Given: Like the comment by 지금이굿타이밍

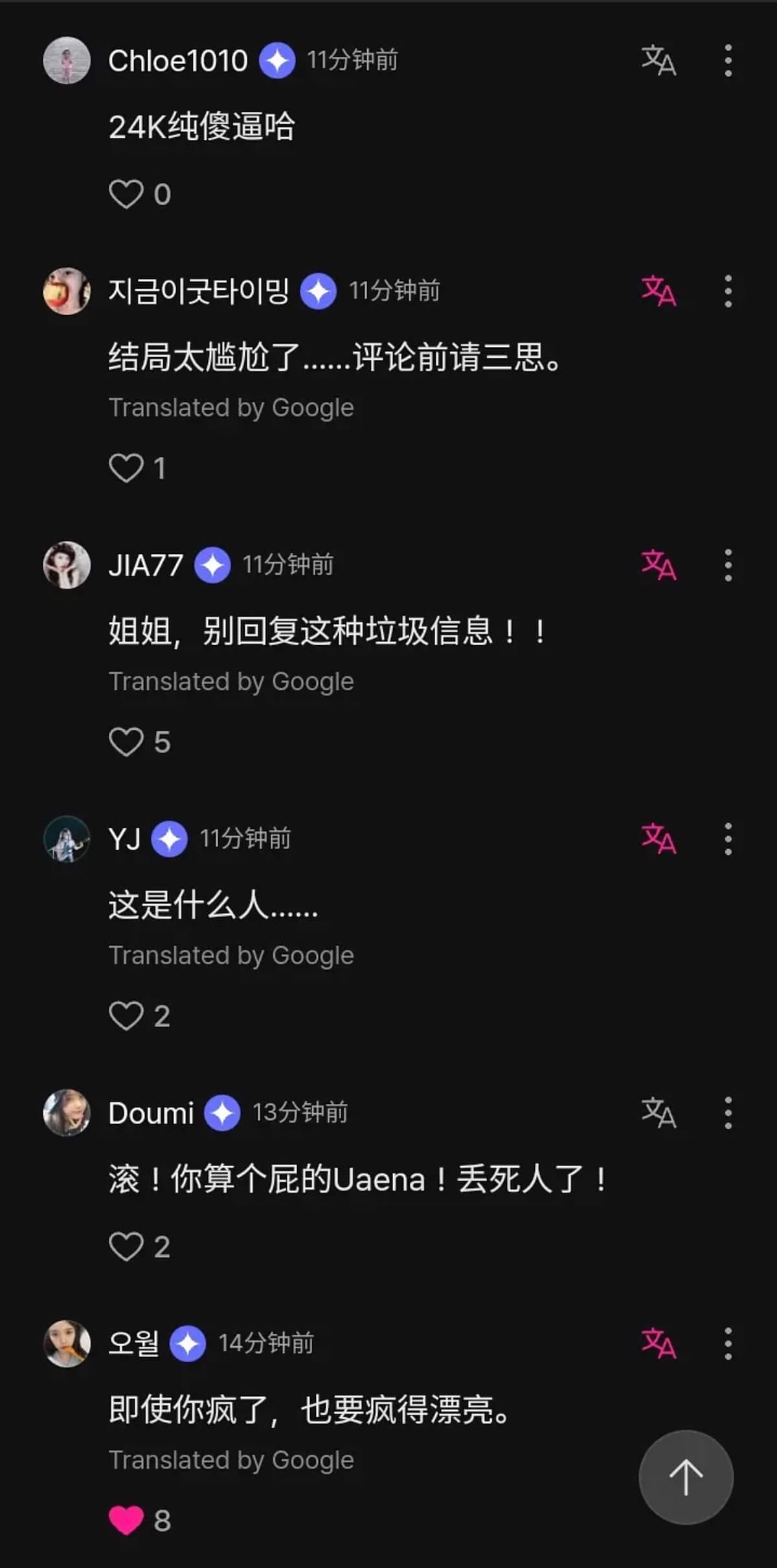Looking at the screenshot, I should (x=126, y=468).
